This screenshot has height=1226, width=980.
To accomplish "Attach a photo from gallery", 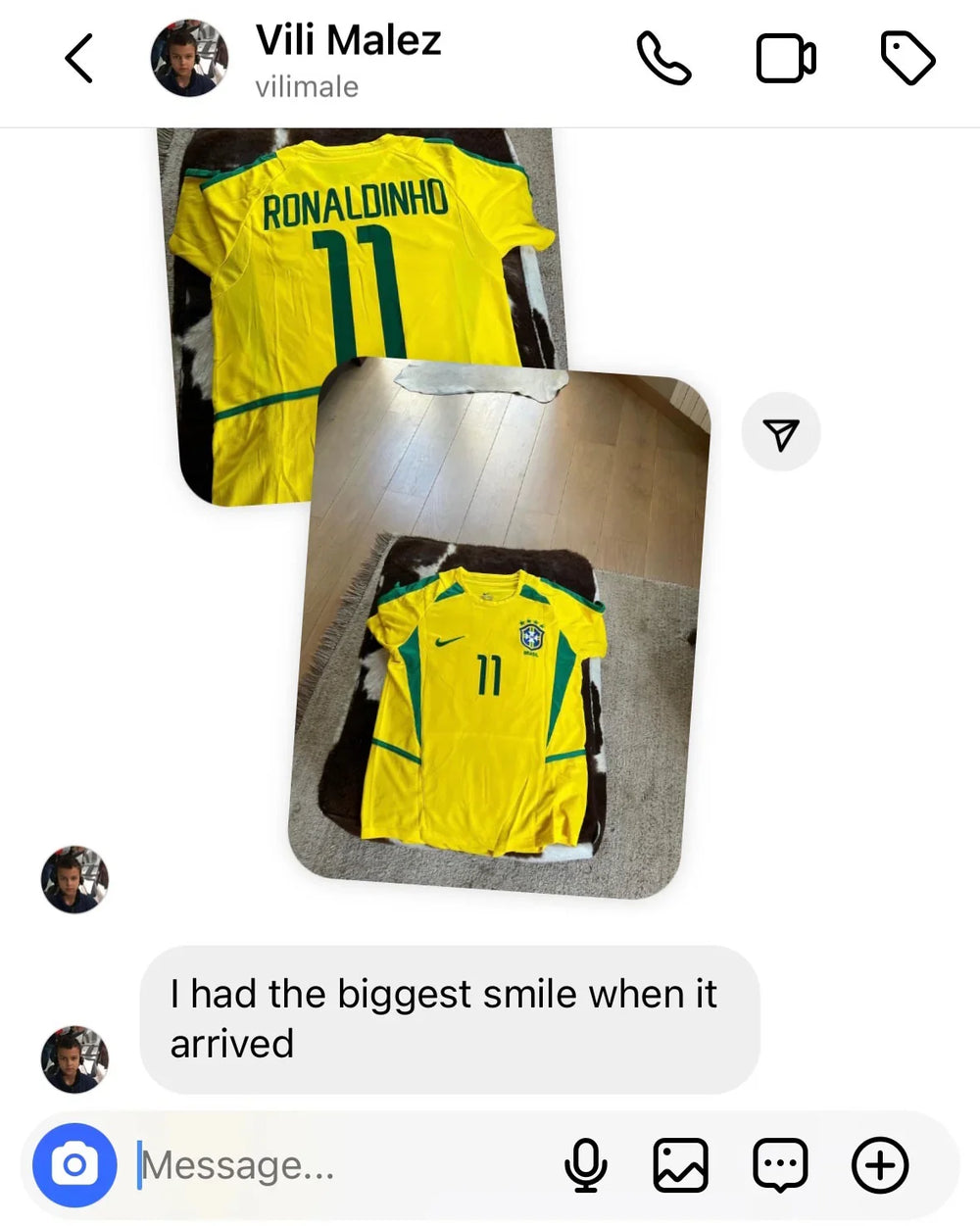I will pyautogui.click(x=680, y=1165).
